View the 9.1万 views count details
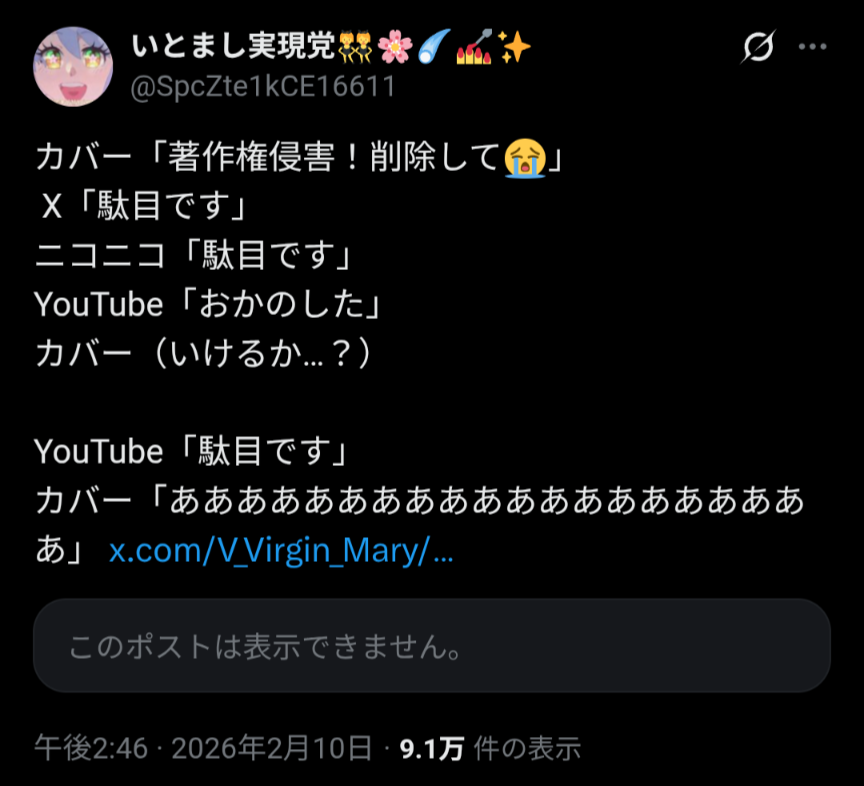This screenshot has height=786, width=864. [490, 748]
